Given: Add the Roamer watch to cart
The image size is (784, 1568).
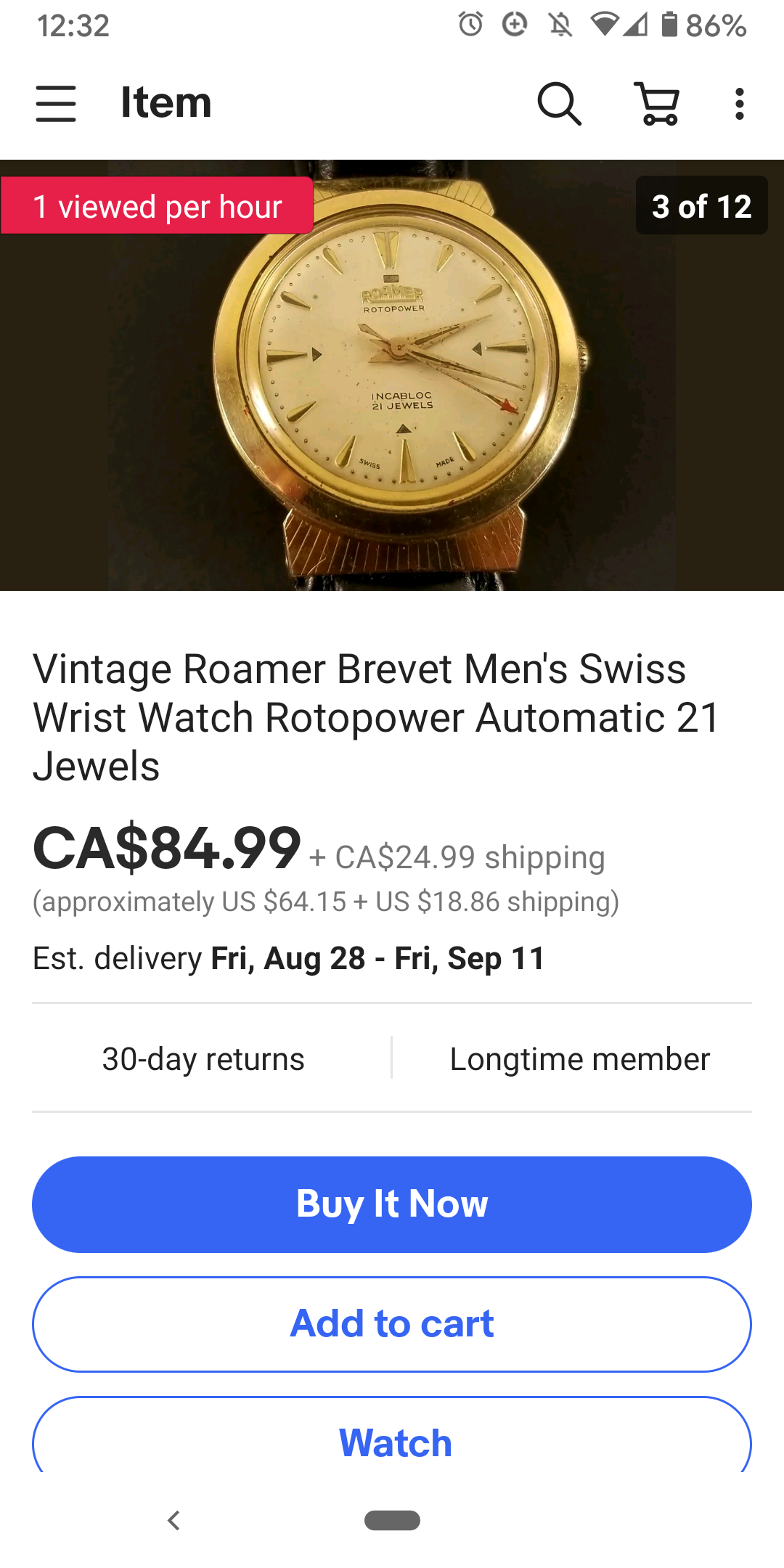Looking at the screenshot, I should pyautogui.click(x=392, y=1324).
